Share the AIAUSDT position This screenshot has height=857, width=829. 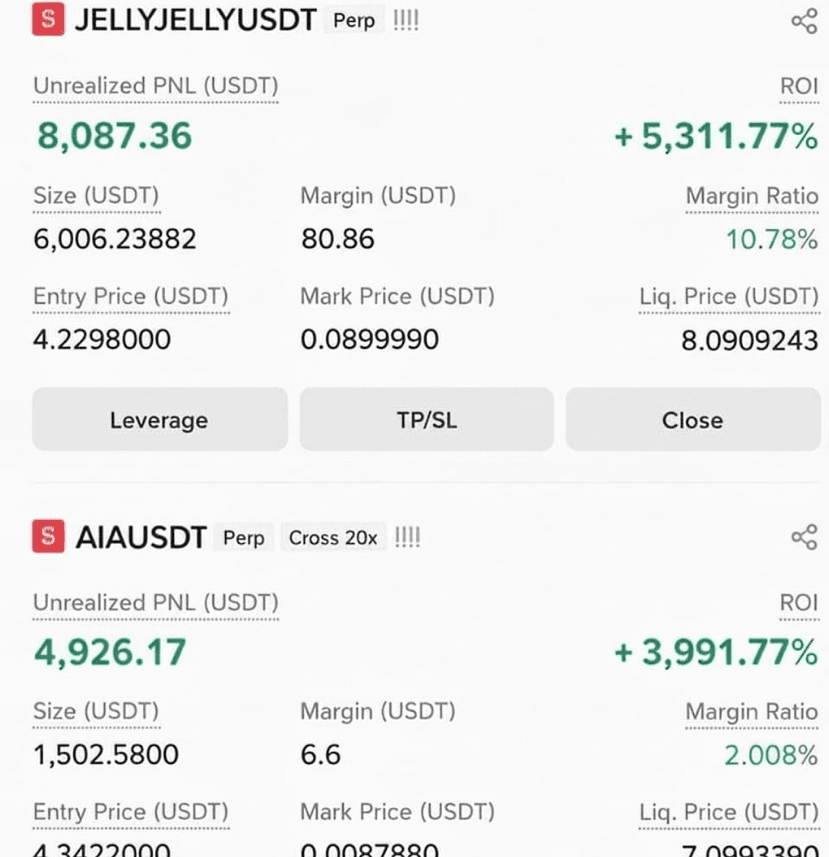(x=804, y=537)
